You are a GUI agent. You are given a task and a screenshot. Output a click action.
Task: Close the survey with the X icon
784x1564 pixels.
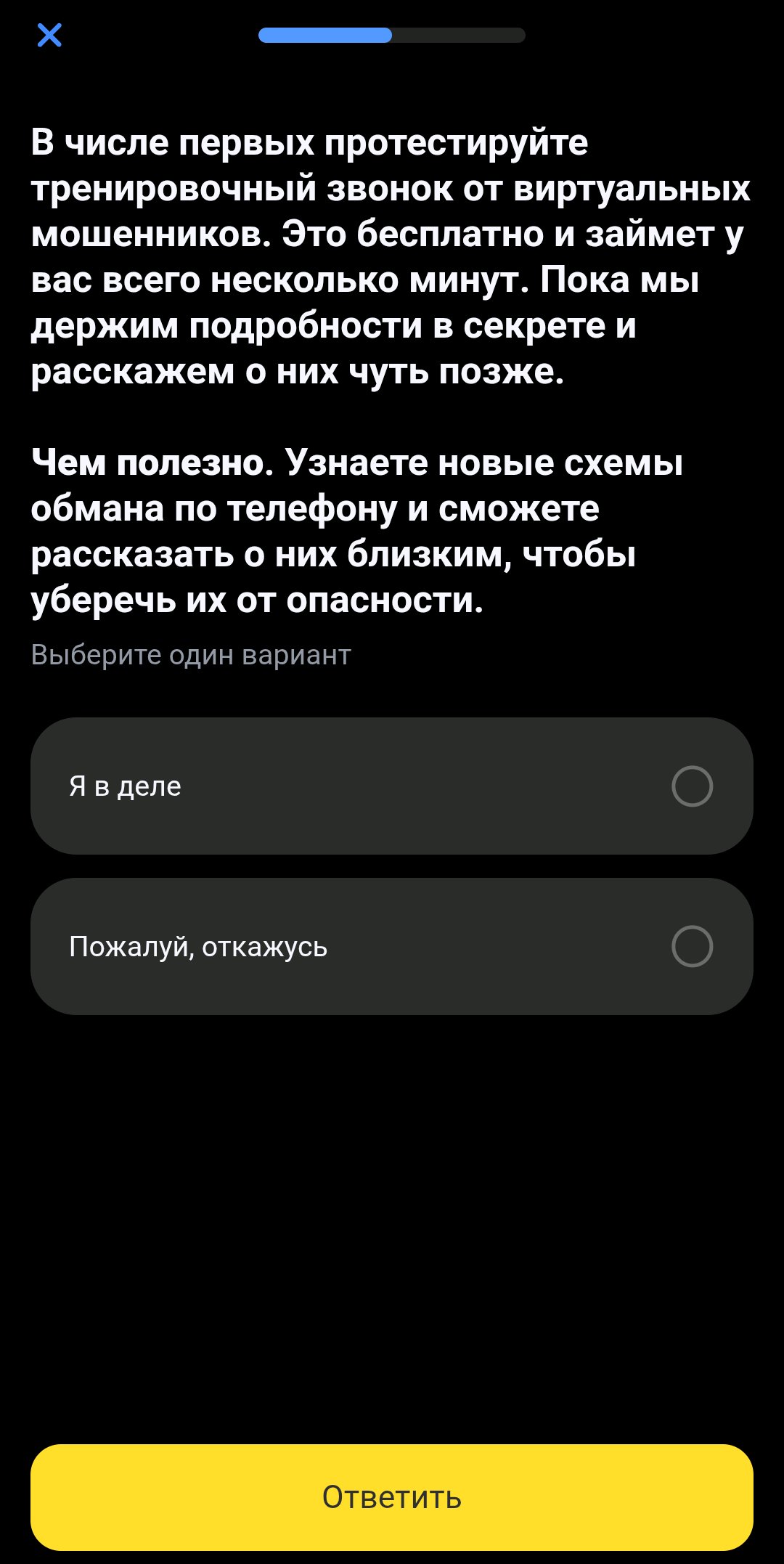[x=49, y=35]
